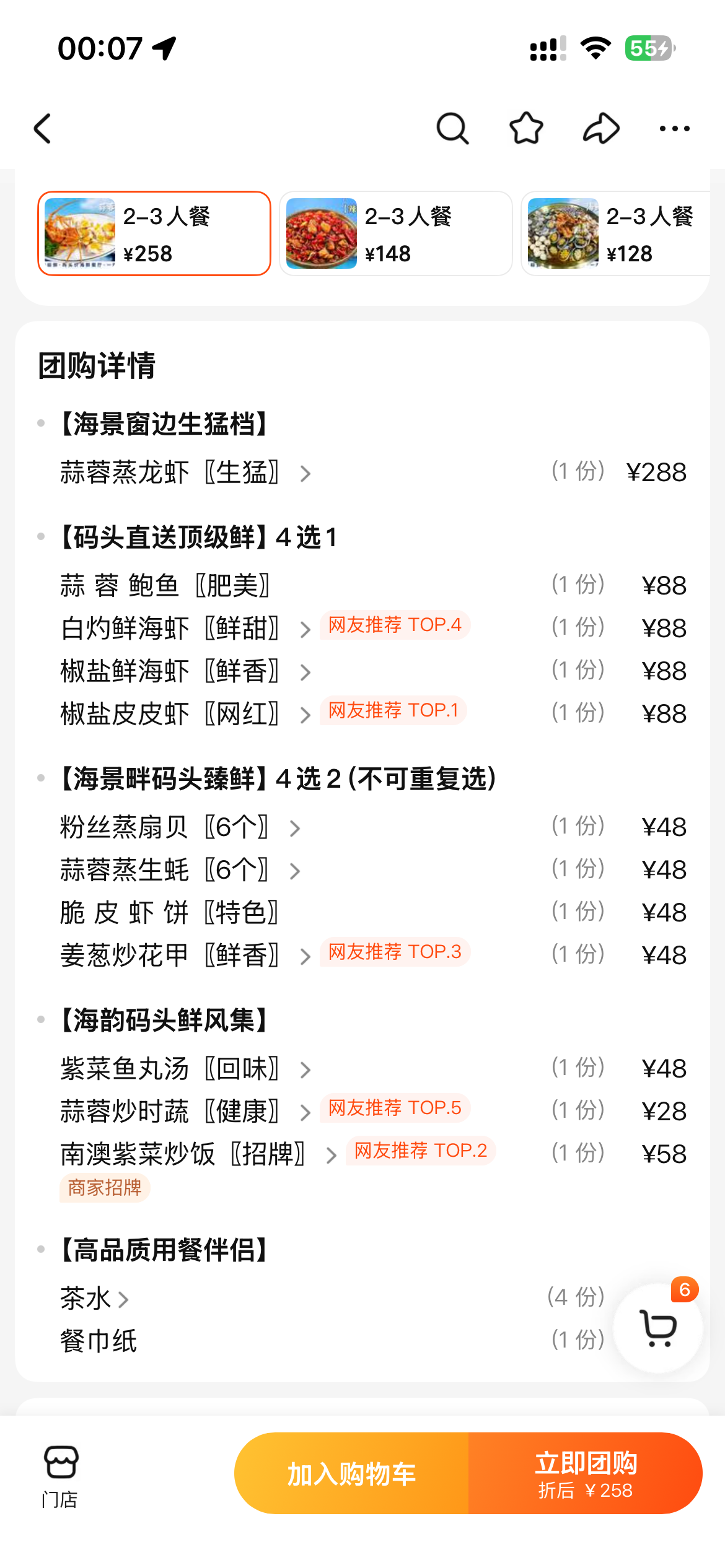Buy now with 立即团购 ¥258

(586, 1473)
